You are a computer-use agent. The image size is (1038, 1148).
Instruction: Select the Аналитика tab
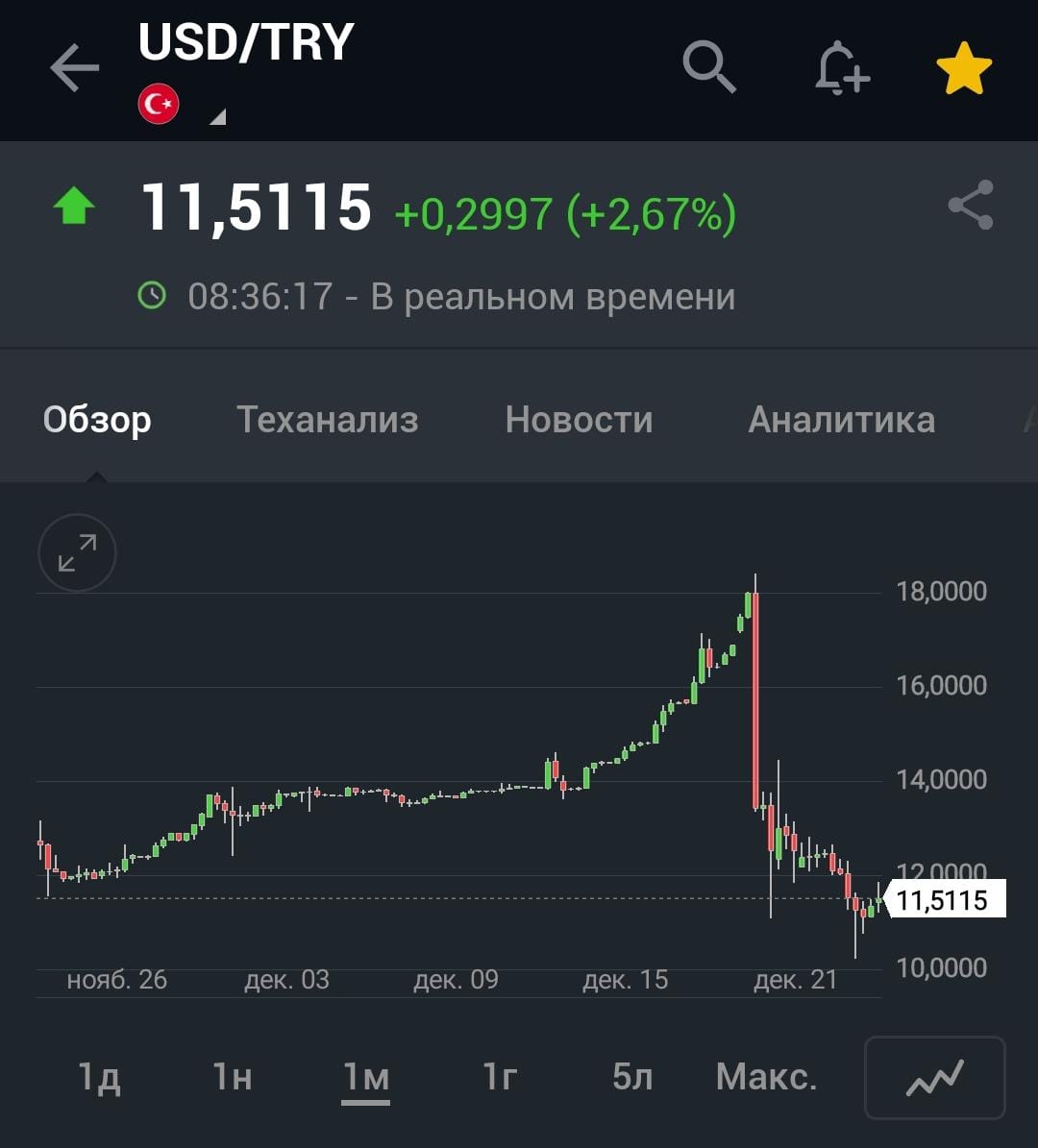pyautogui.click(x=841, y=420)
